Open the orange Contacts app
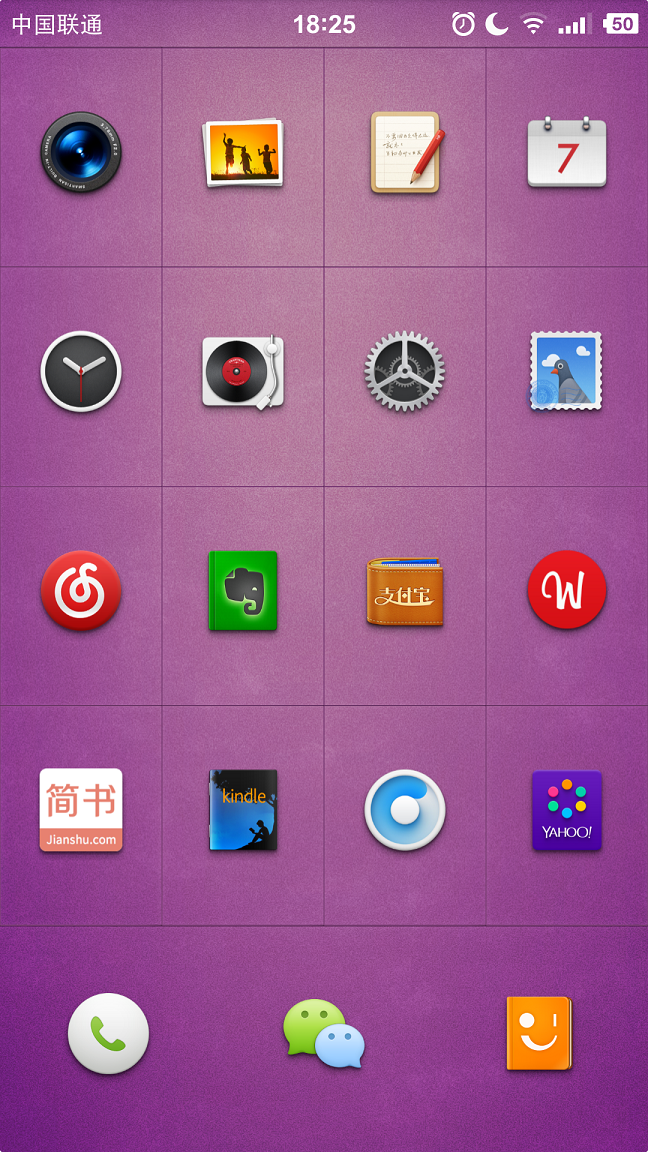Screen dimensions: 648x1152 [539, 1034]
